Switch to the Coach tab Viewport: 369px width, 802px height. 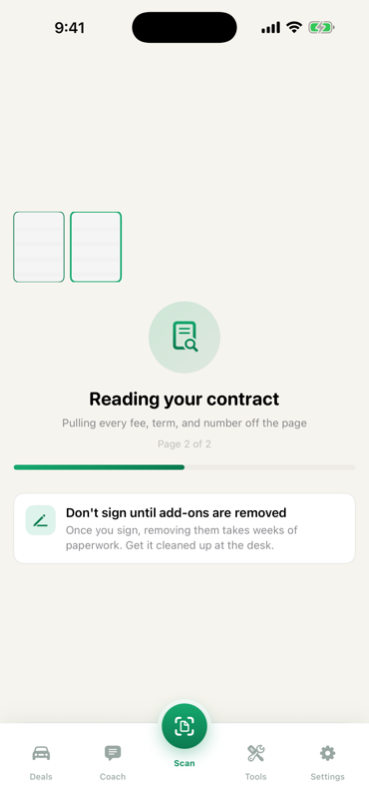(113, 762)
